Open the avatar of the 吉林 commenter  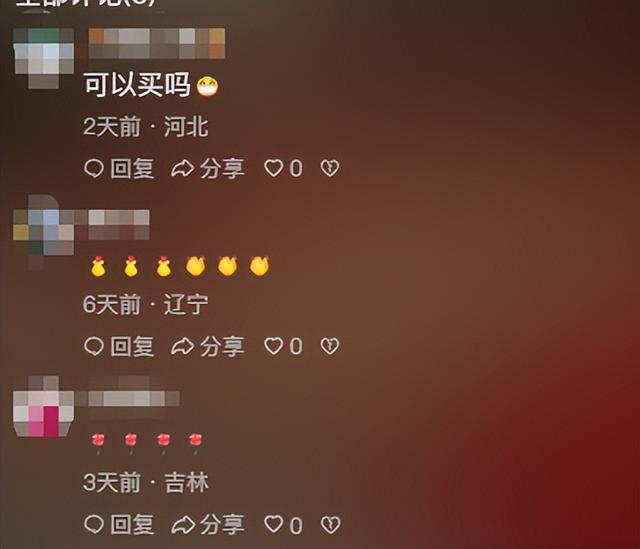(44, 407)
